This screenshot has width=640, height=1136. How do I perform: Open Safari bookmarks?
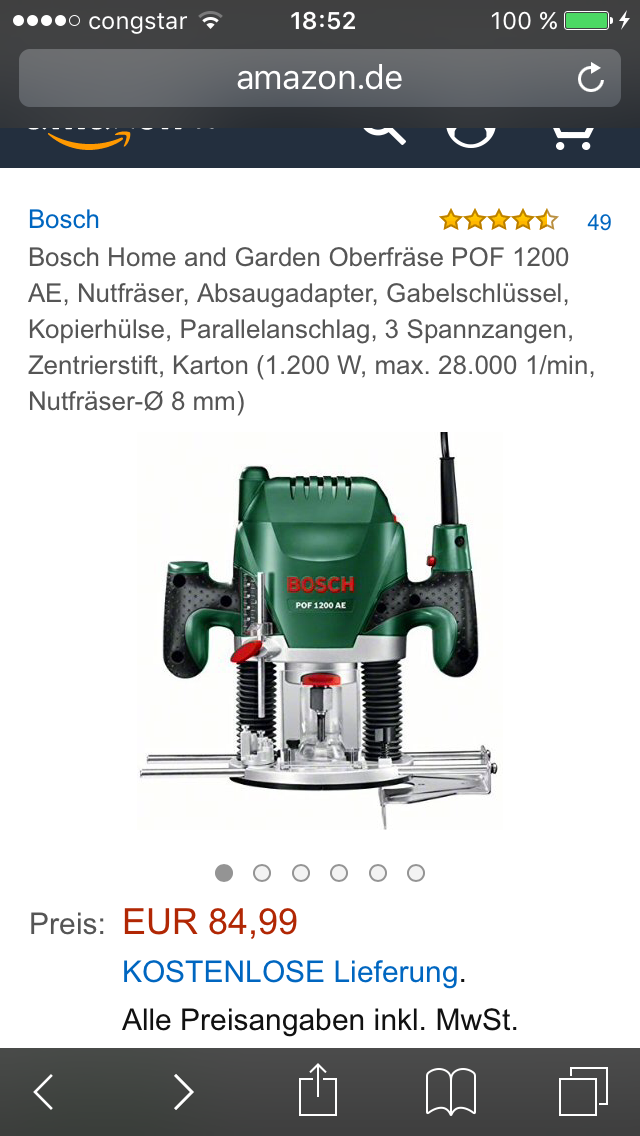[x=451, y=1092]
